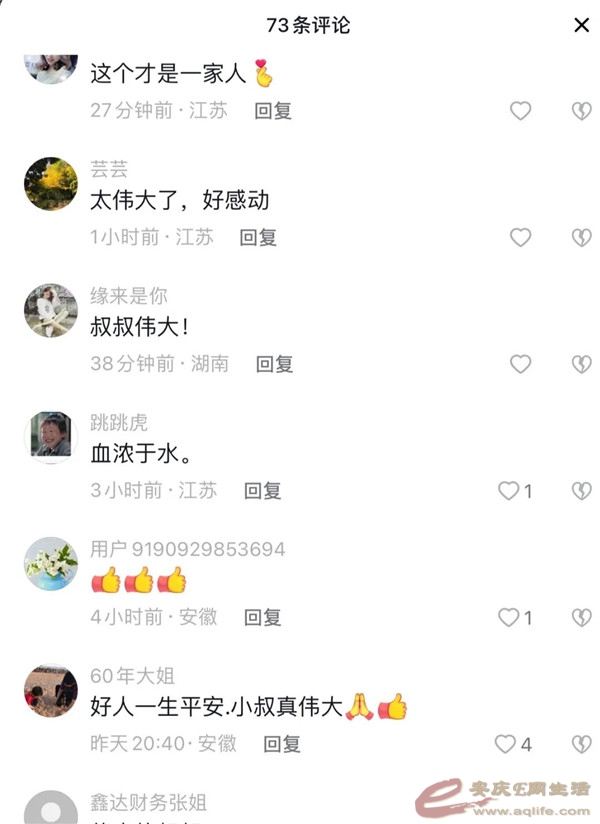The height and width of the screenshot is (824, 600).
Task: Like 芸芸's comment 太伟大了
Action: click(x=521, y=238)
